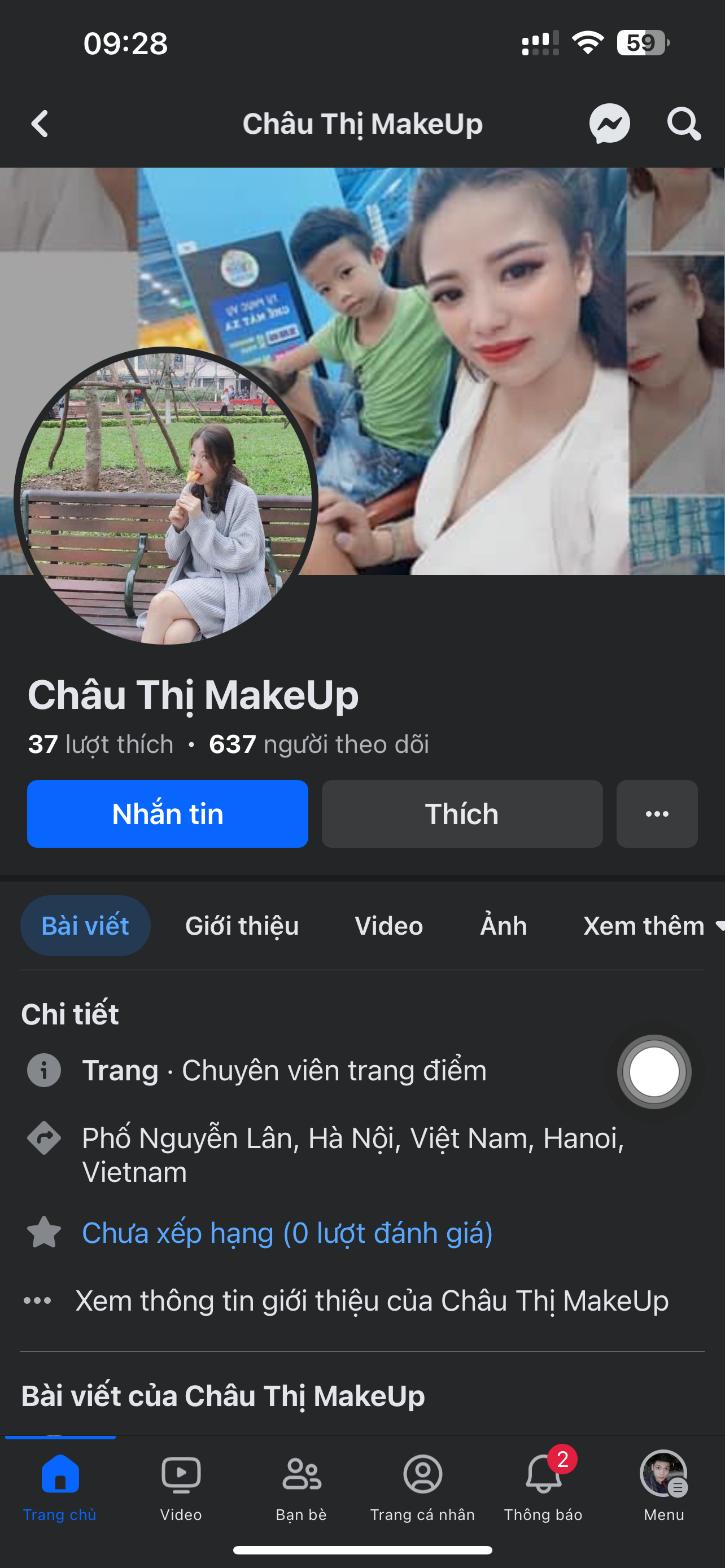Select the Bài viết tab
Image resolution: width=725 pixels, height=1568 pixels.
coord(85,926)
